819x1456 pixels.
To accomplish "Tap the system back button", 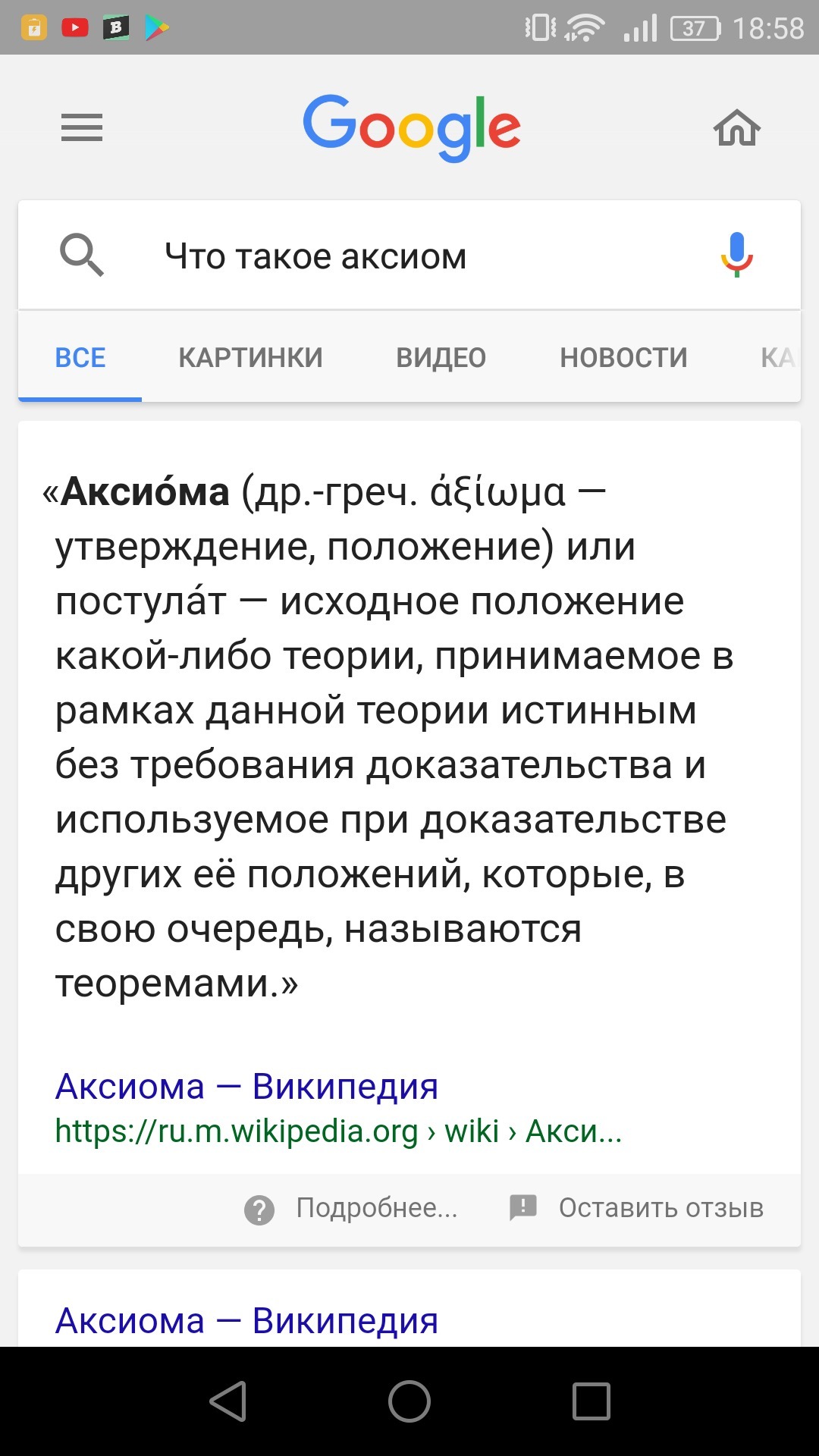I will (227, 1401).
